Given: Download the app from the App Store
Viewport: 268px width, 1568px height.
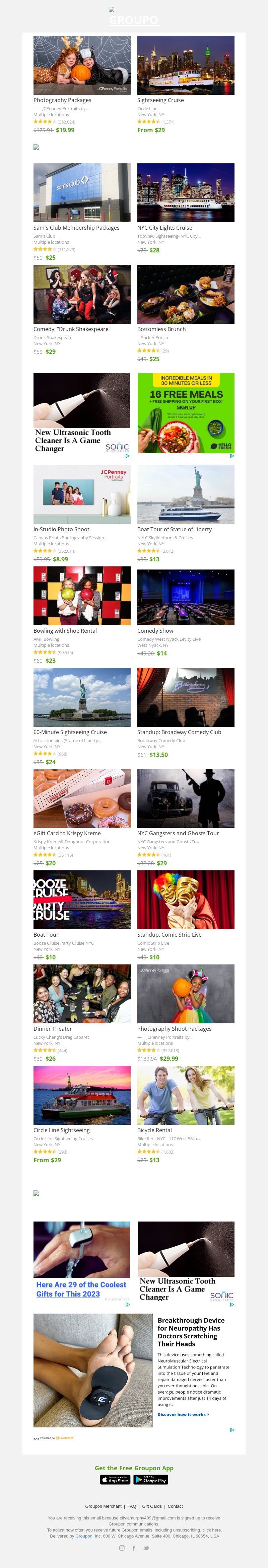Looking at the screenshot, I should 115,1480.
